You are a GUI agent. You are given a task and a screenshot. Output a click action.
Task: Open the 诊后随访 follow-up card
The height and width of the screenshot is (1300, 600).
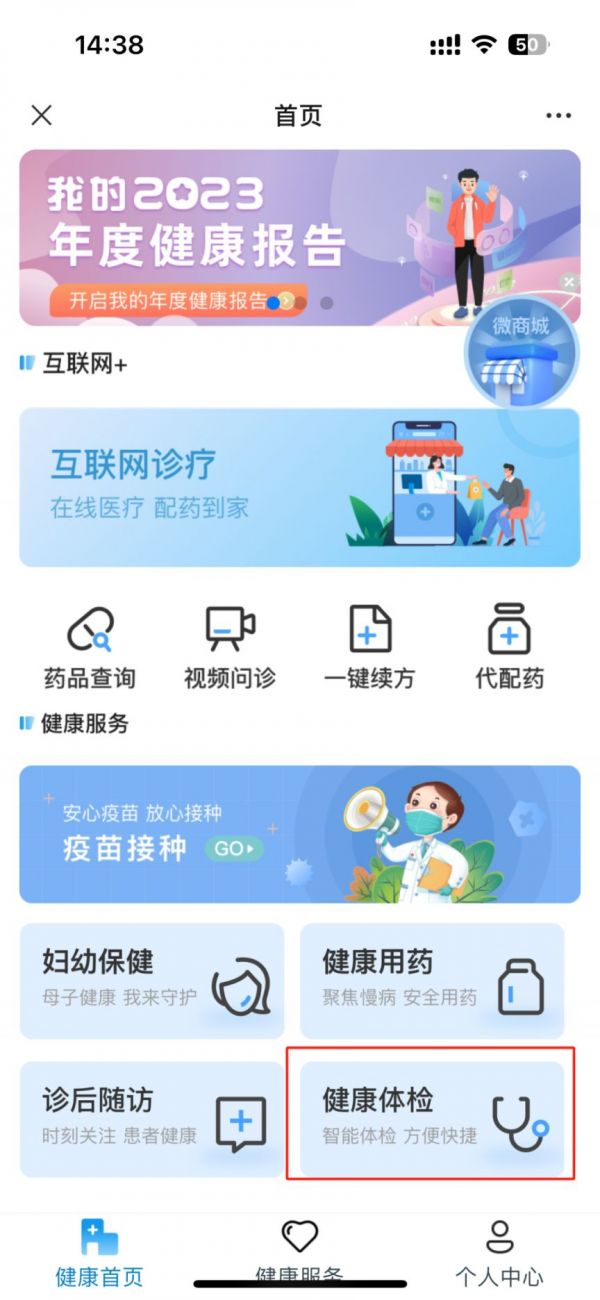[152, 1119]
